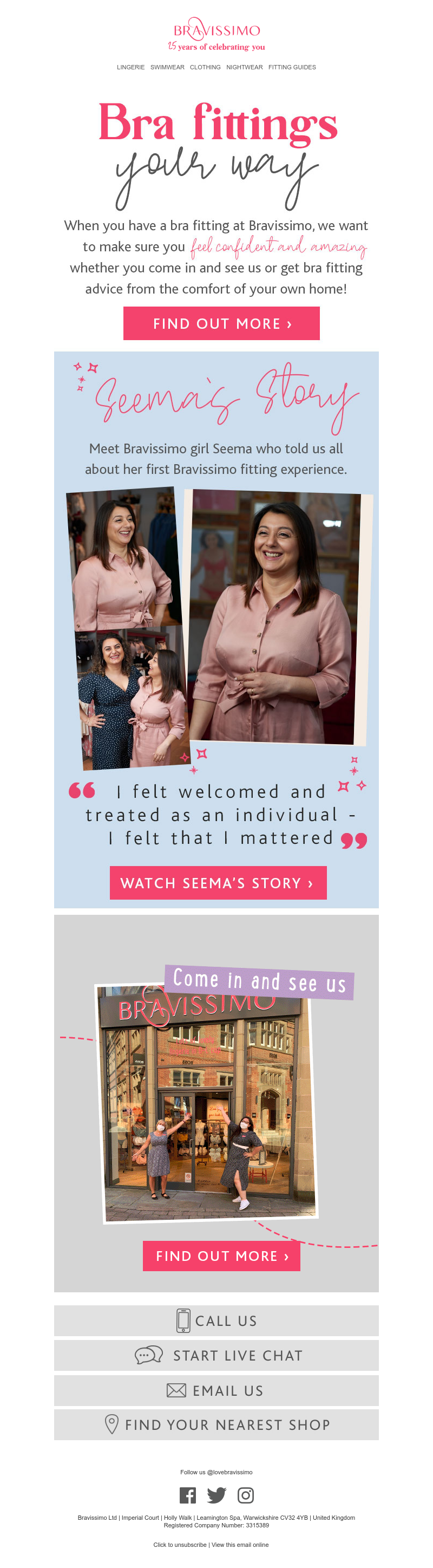Watch Seema's Story

218,883
